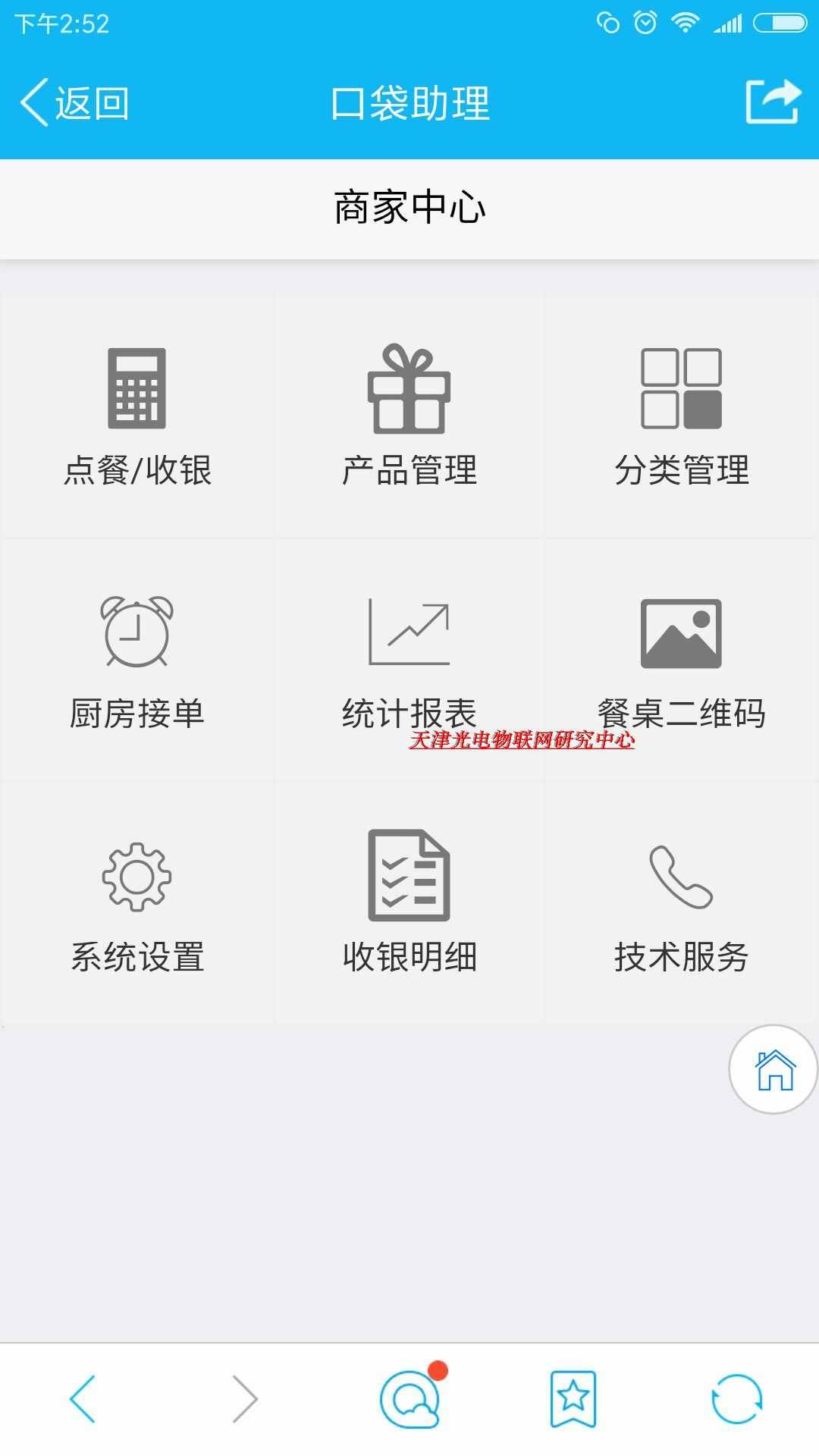Screen dimensions: 819x1456
Task: Open 产品管理 product management
Action: 409,417
